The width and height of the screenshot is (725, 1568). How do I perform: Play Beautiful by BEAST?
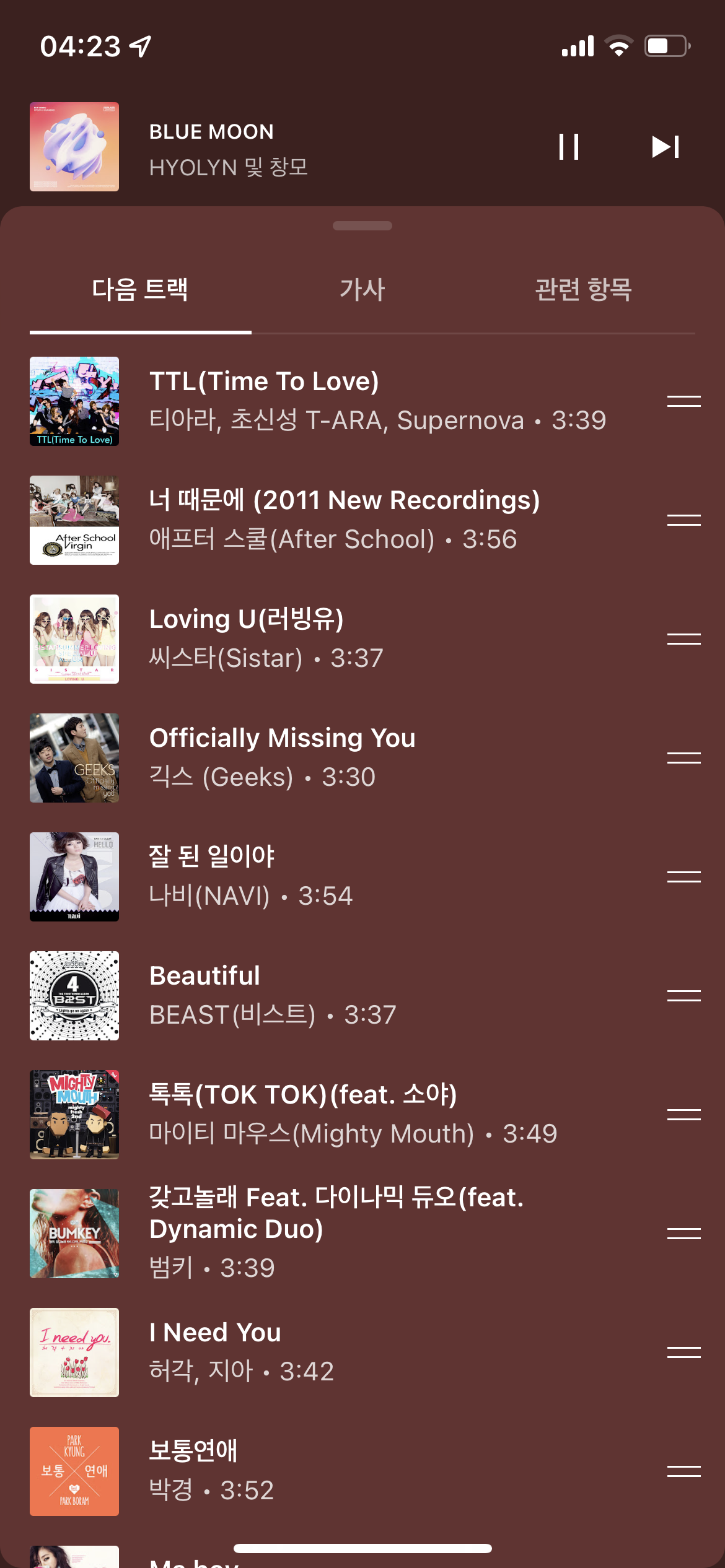pyautogui.click(x=347, y=996)
